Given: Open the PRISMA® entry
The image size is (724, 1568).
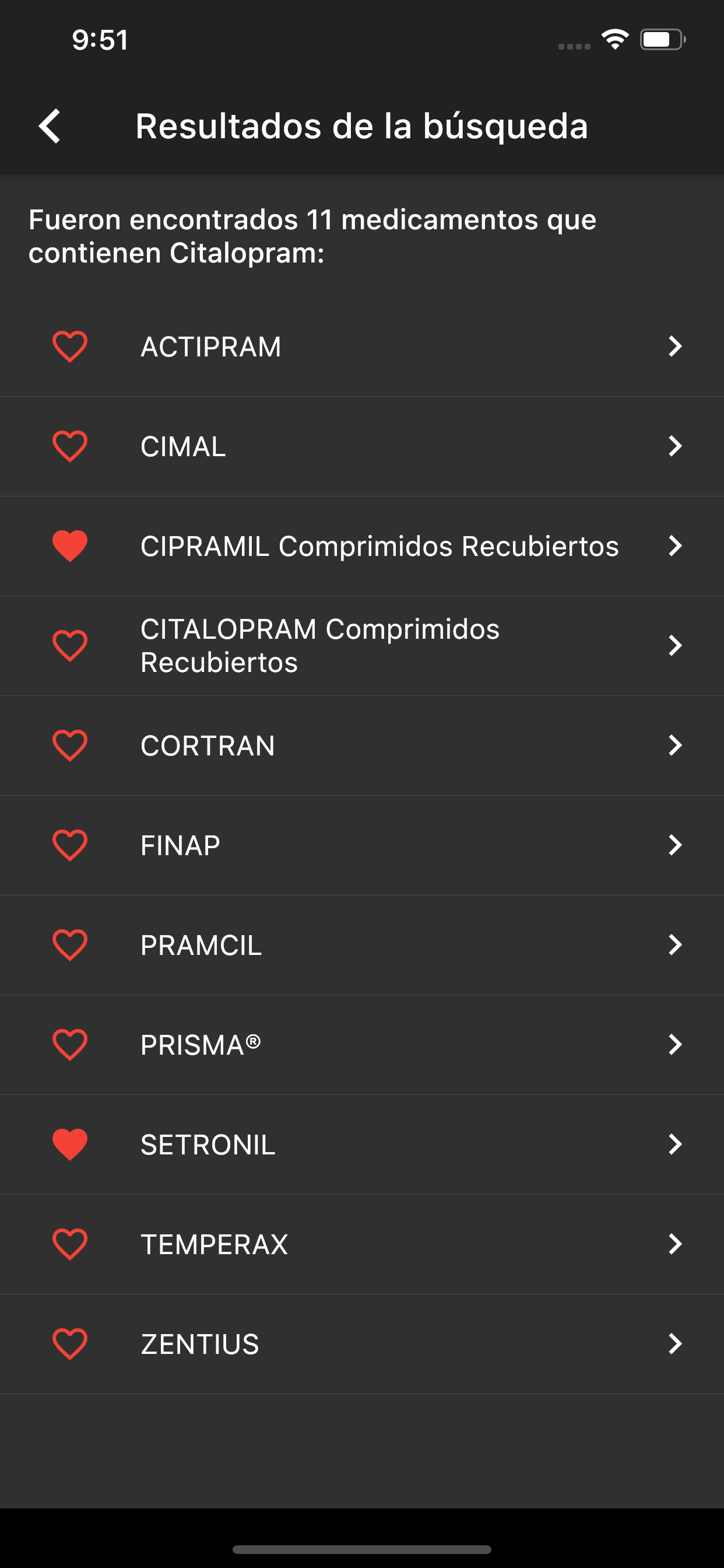Looking at the screenshot, I should [362, 1045].
